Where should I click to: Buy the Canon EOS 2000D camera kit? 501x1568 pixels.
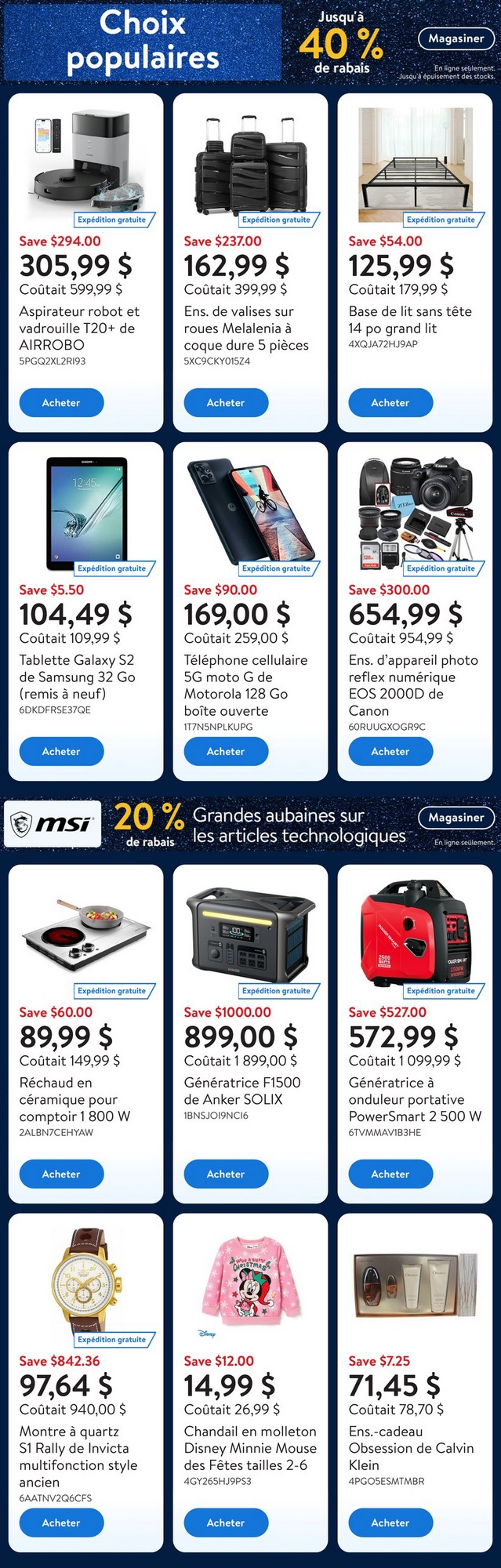pos(390,751)
